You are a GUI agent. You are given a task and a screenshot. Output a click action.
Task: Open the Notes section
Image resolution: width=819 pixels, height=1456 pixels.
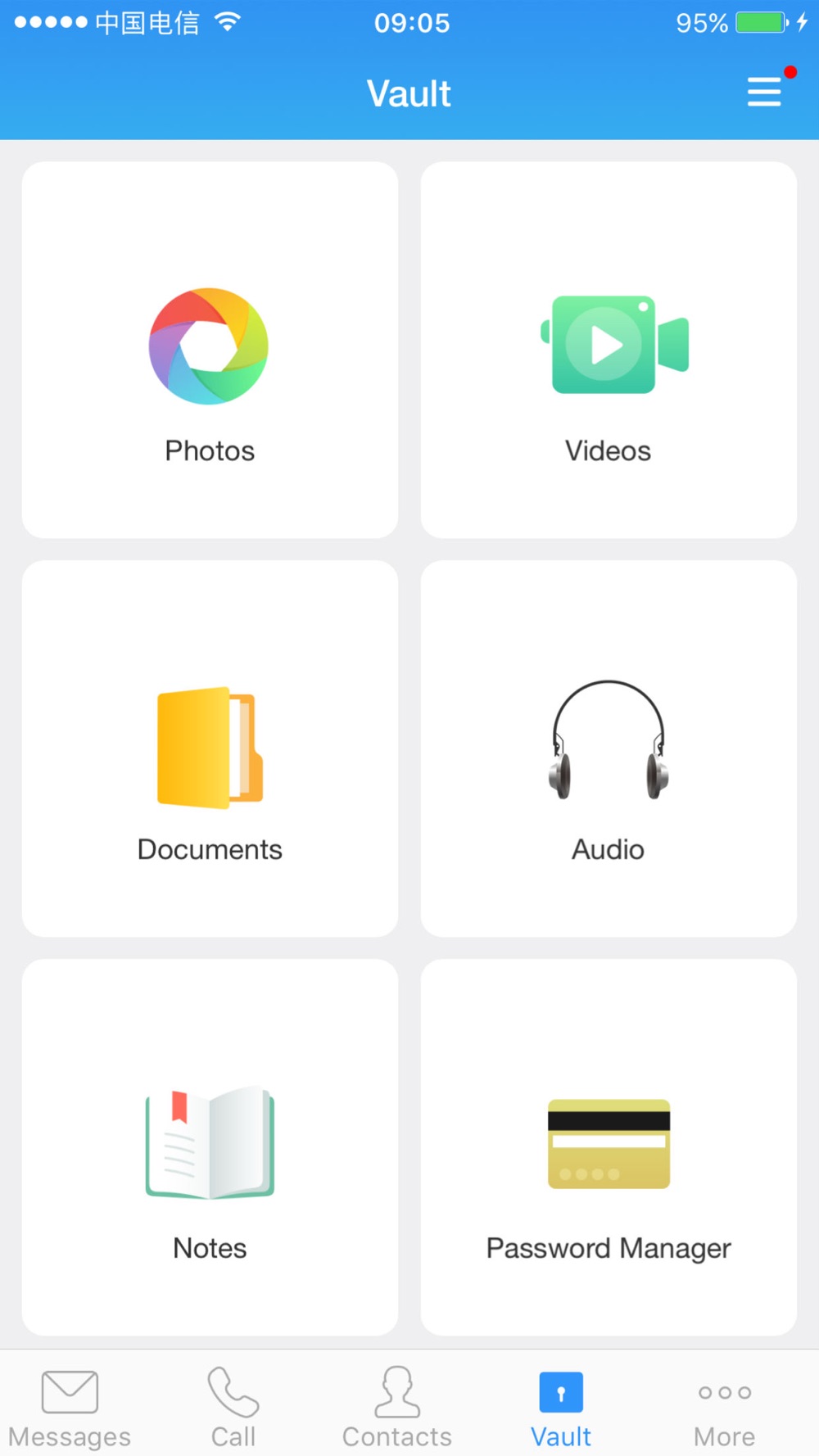coord(210,1147)
